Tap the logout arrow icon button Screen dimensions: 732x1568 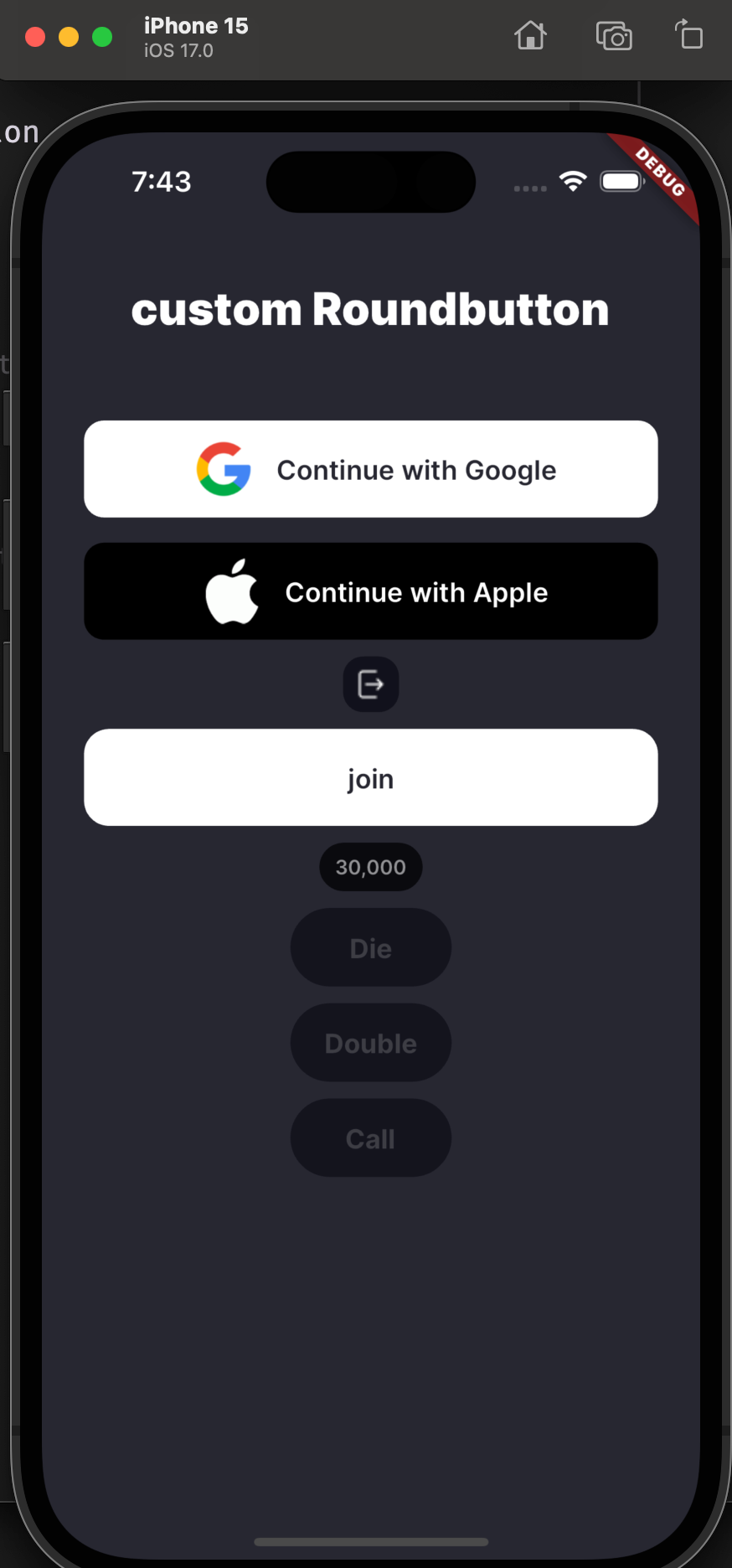(370, 684)
